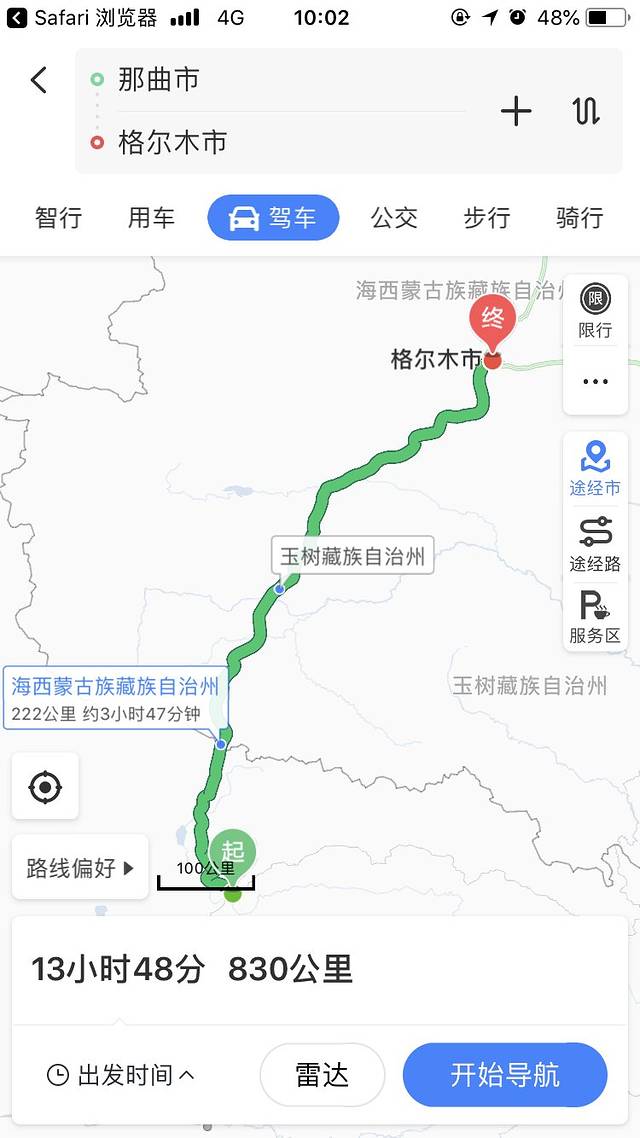Add a waypoint with the plus icon
The image size is (640, 1138).
pyautogui.click(x=516, y=111)
